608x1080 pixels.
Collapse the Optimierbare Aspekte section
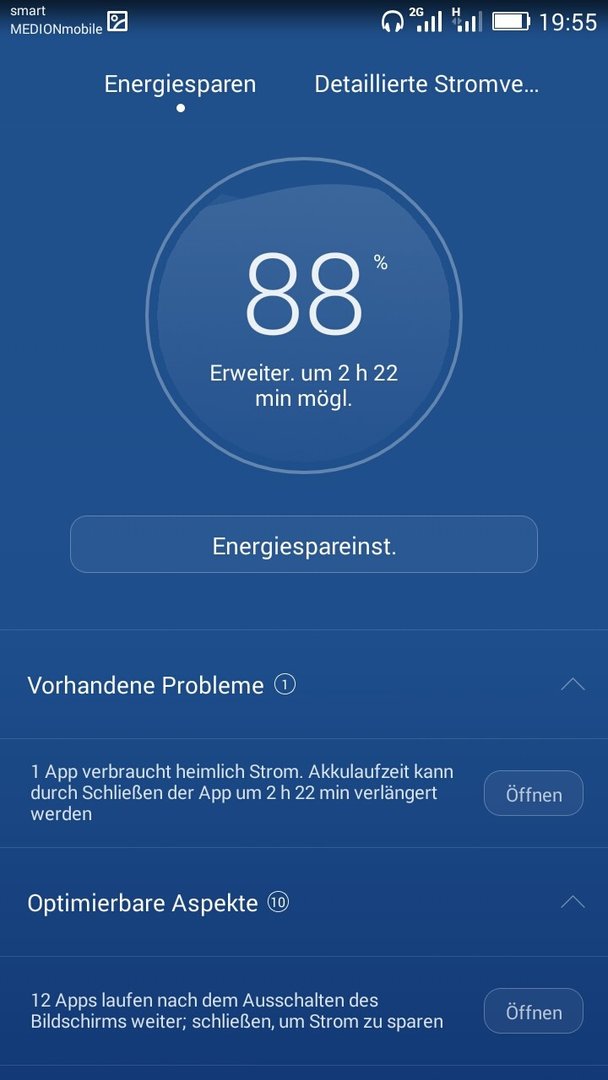(573, 902)
